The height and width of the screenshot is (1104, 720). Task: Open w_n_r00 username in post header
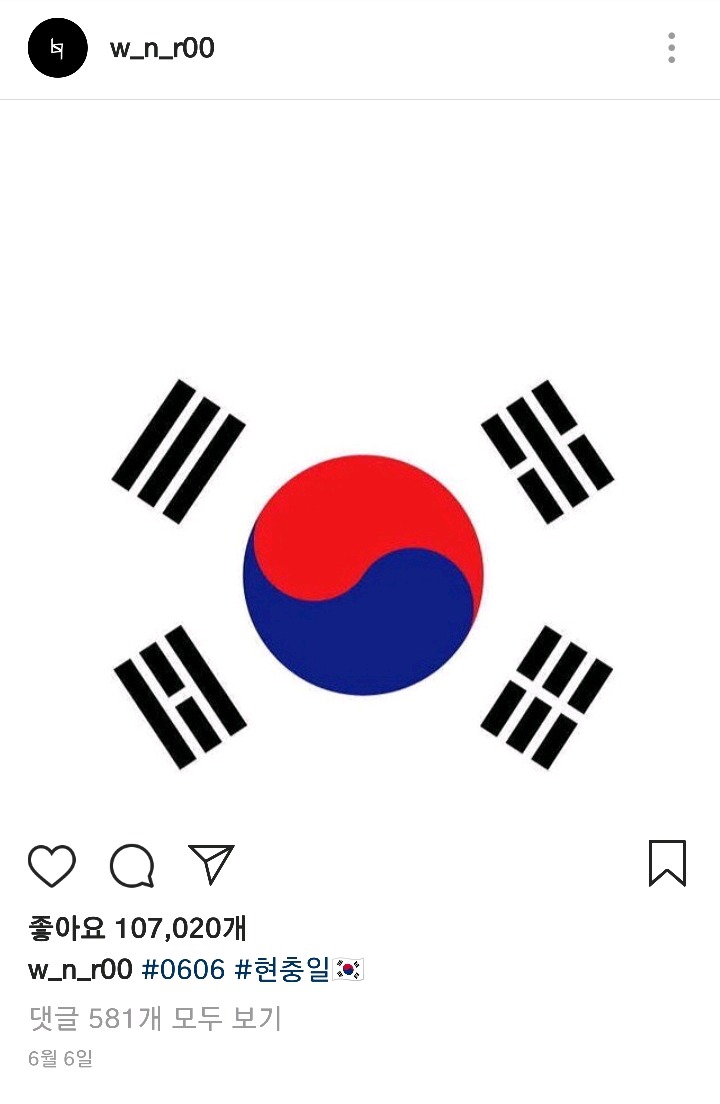coord(162,48)
